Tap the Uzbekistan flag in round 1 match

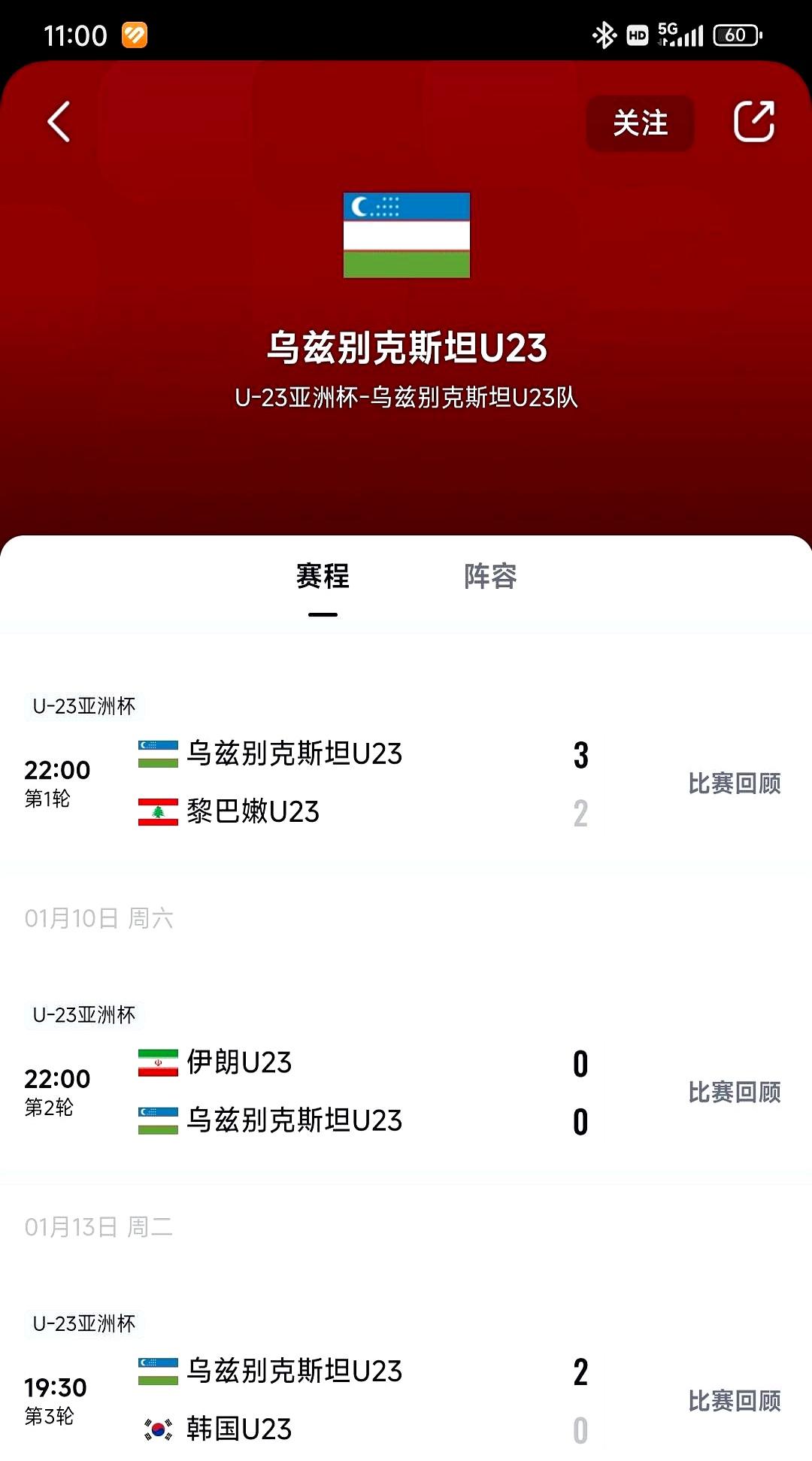click(x=156, y=754)
